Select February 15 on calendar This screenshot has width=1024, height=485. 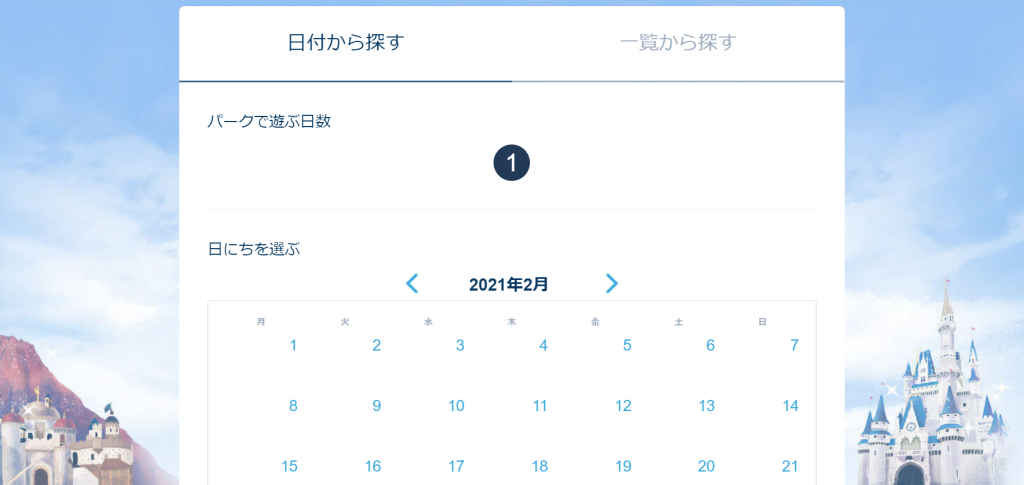tap(289, 466)
